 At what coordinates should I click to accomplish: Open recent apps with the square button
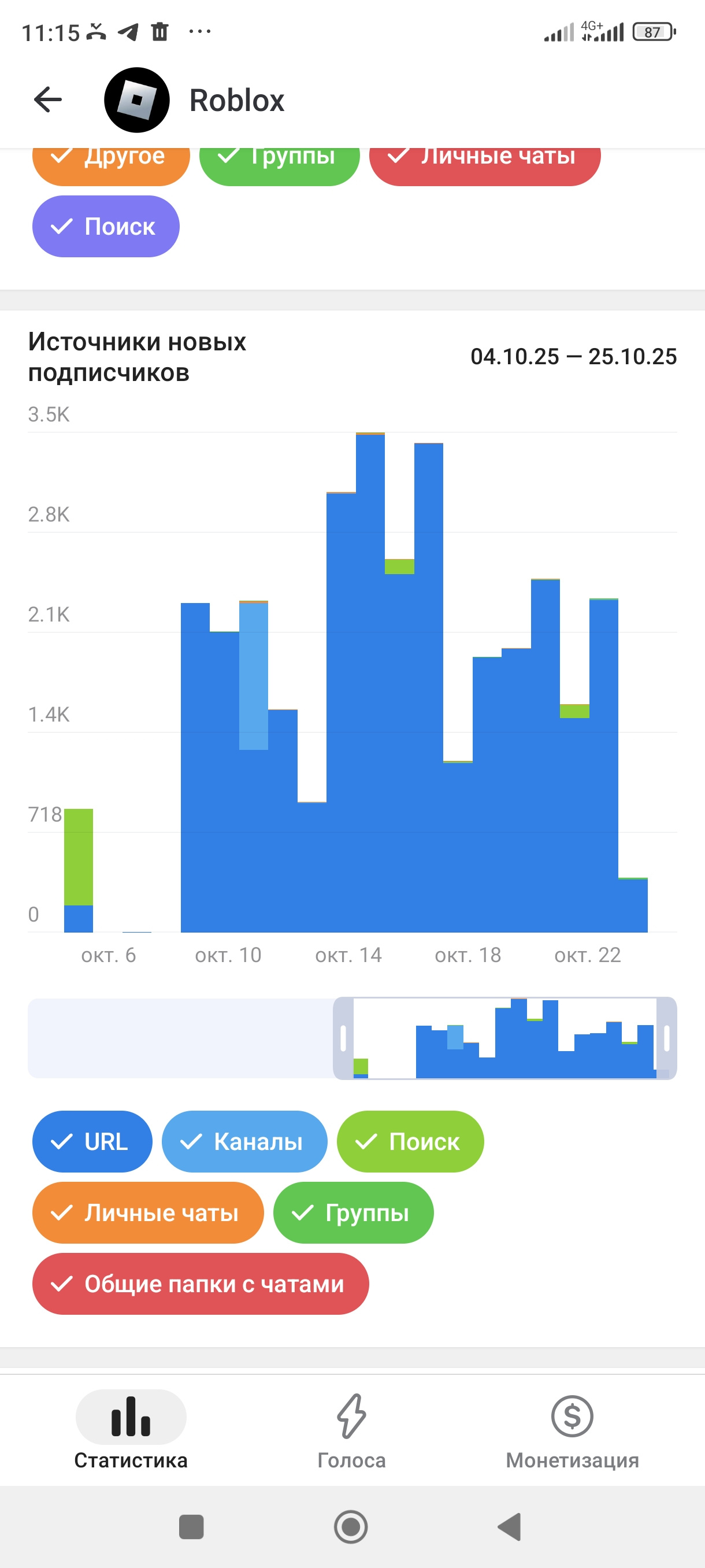(191, 1526)
